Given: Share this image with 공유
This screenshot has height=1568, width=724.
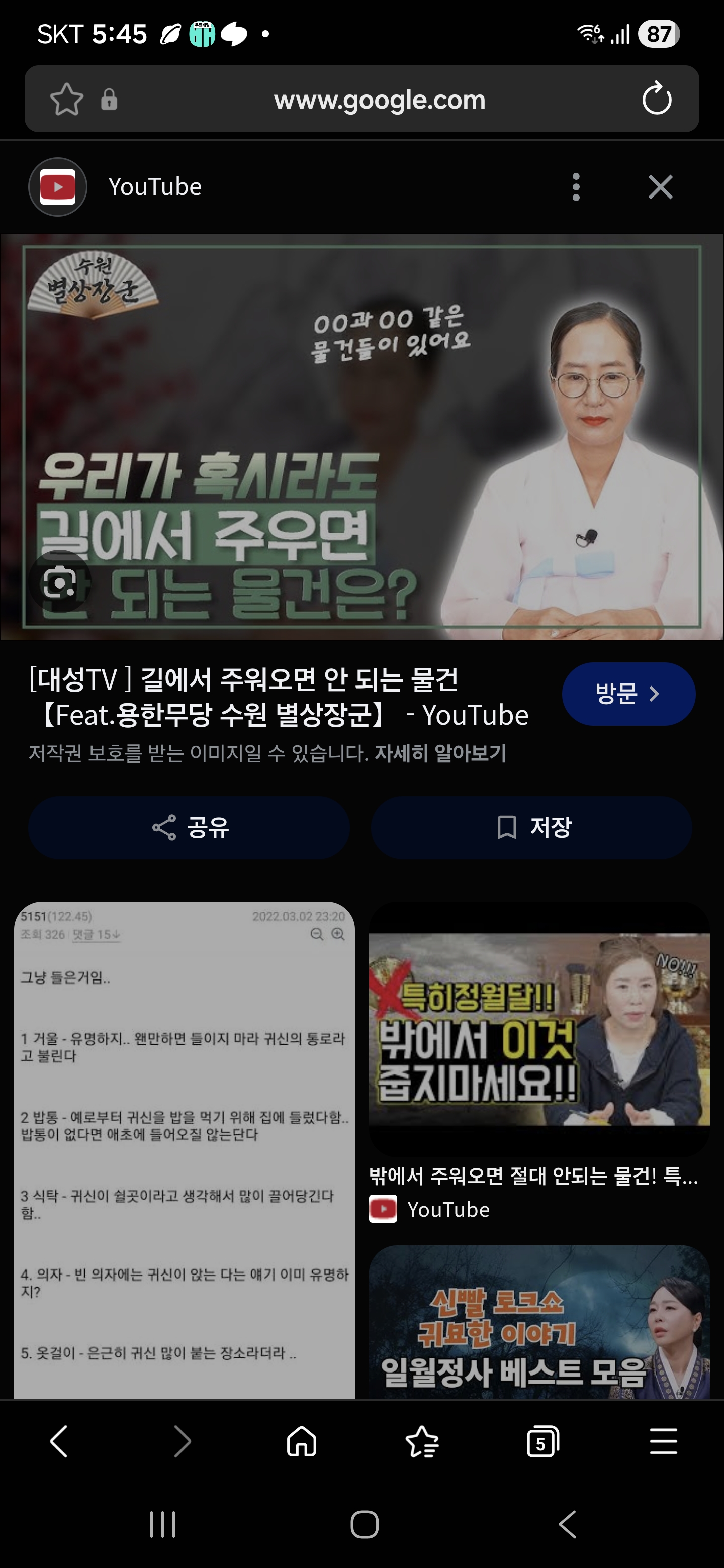Looking at the screenshot, I should (x=189, y=827).
